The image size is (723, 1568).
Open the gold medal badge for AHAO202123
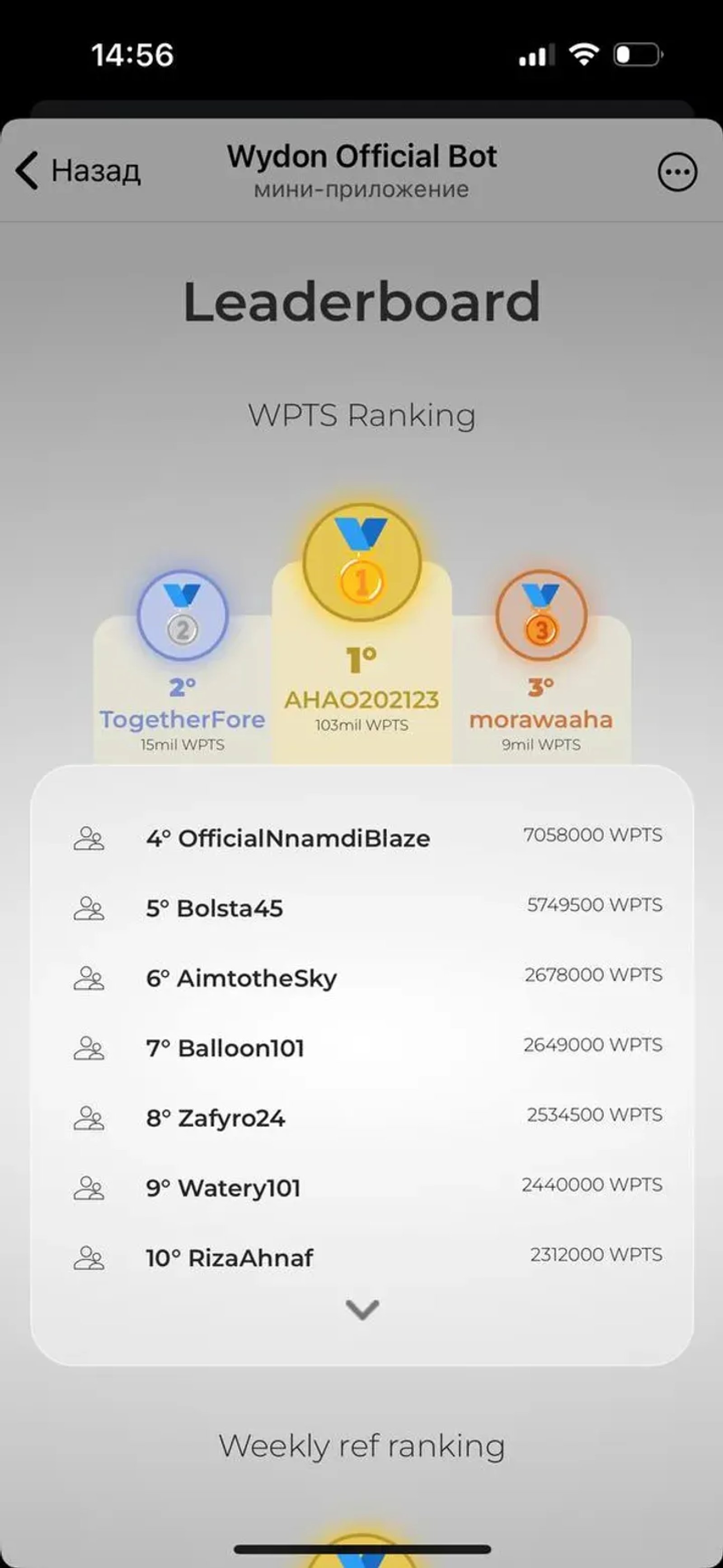(x=361, y=560)
